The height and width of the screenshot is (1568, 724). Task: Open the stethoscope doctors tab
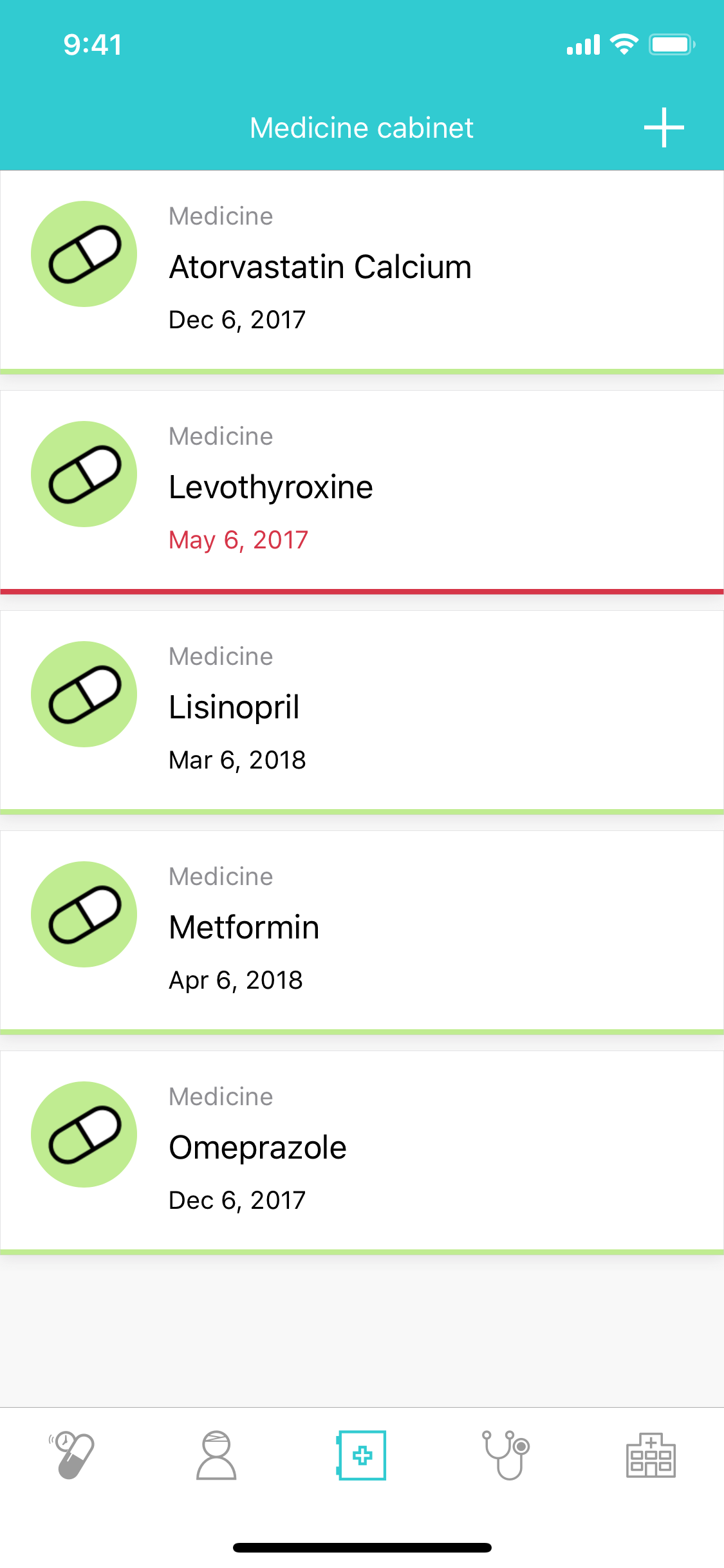point(506,1455)
